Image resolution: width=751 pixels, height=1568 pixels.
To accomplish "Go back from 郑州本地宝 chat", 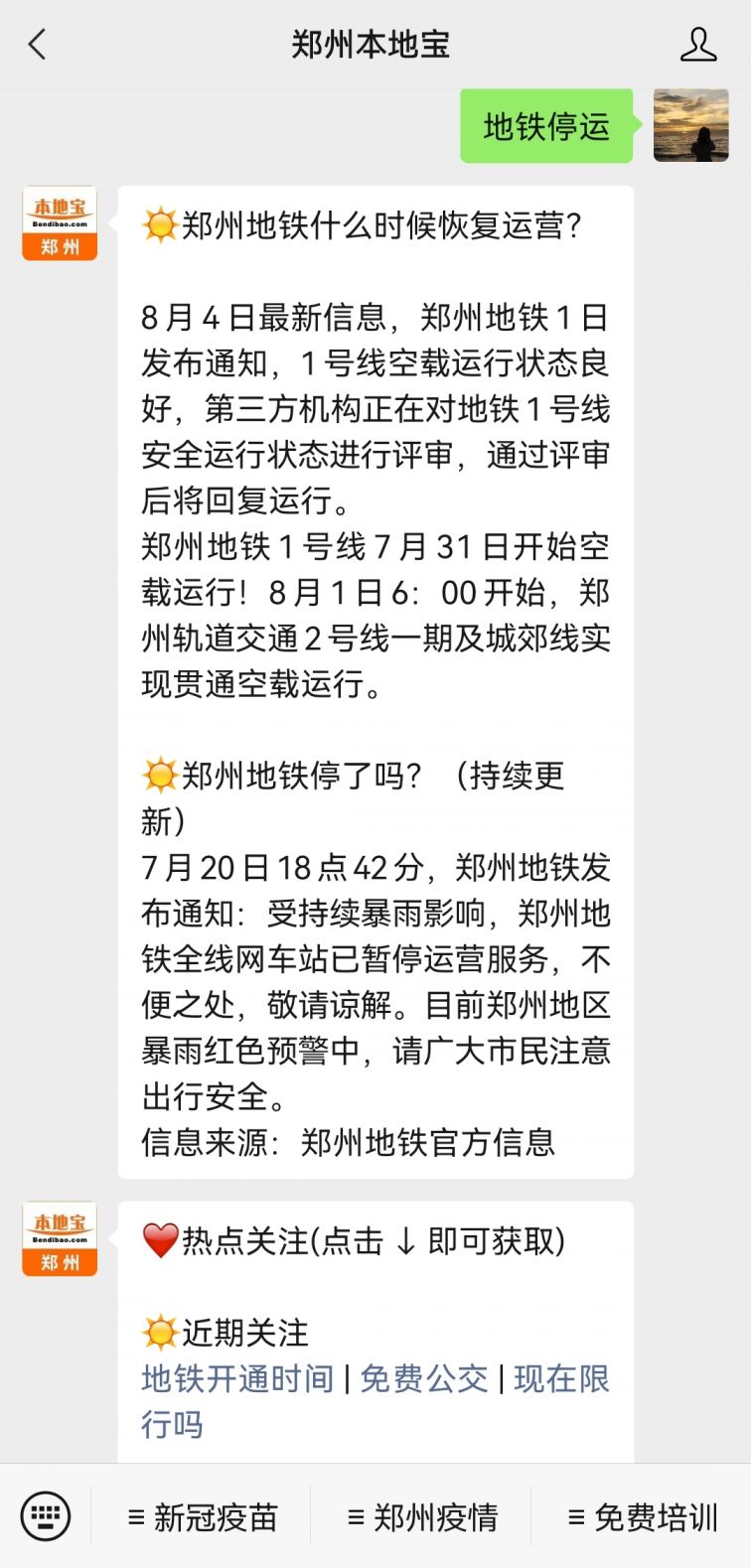I will coord(38,45).
